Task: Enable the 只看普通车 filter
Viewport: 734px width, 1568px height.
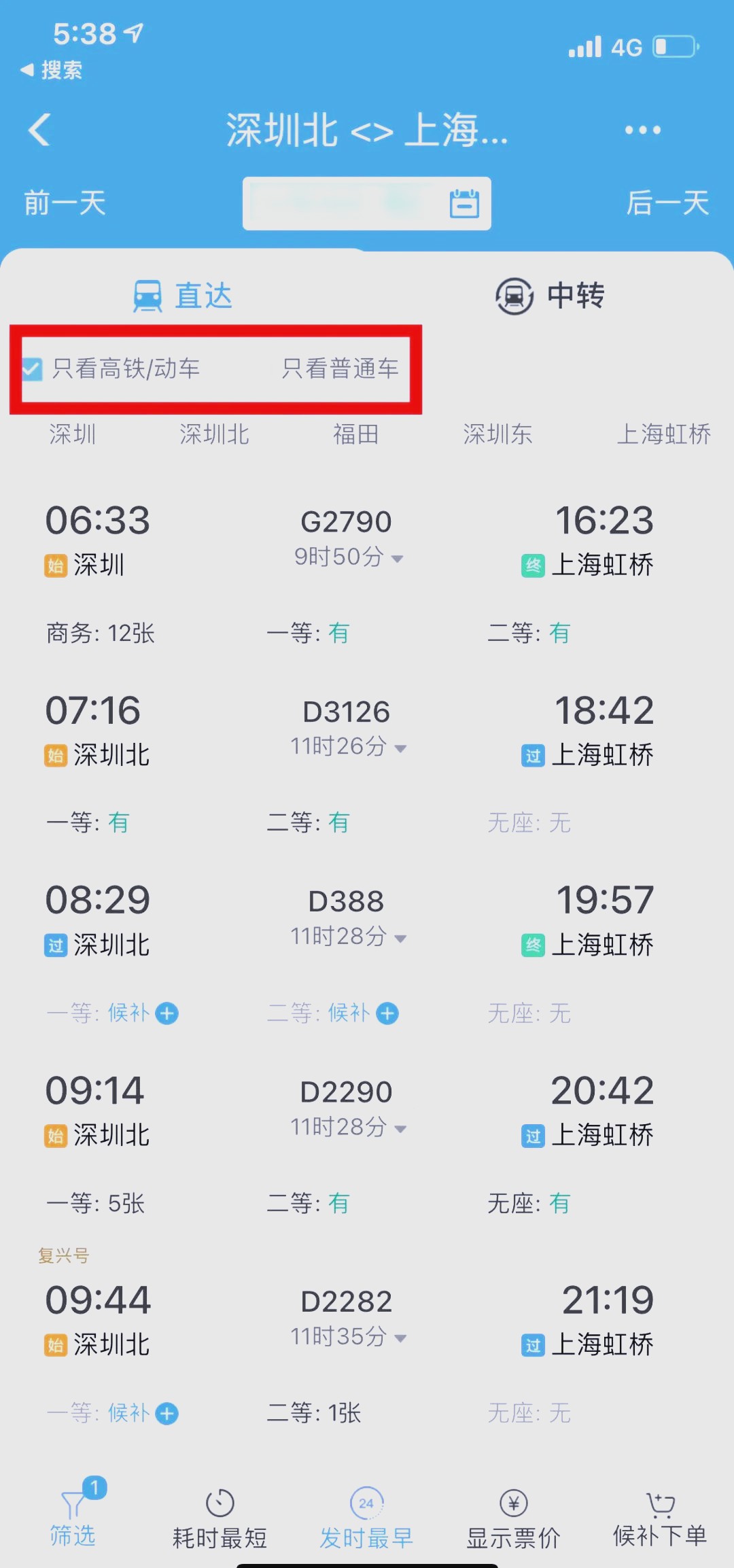Action: 341,369
